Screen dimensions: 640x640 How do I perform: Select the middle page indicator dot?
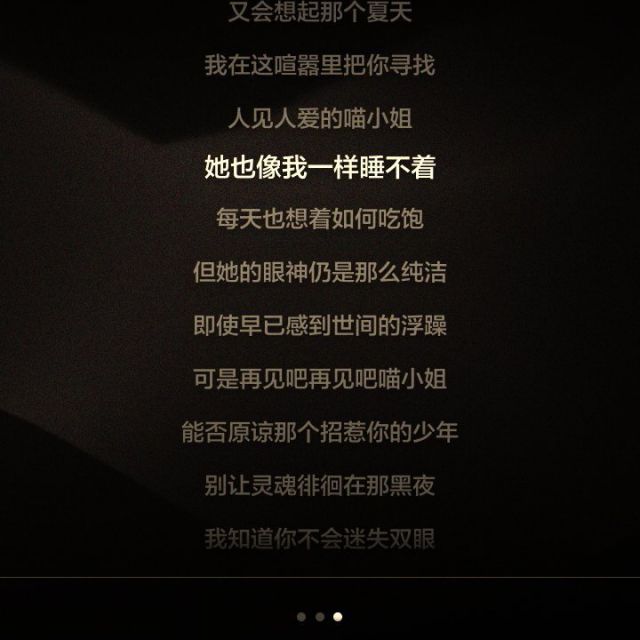point(319,617)
